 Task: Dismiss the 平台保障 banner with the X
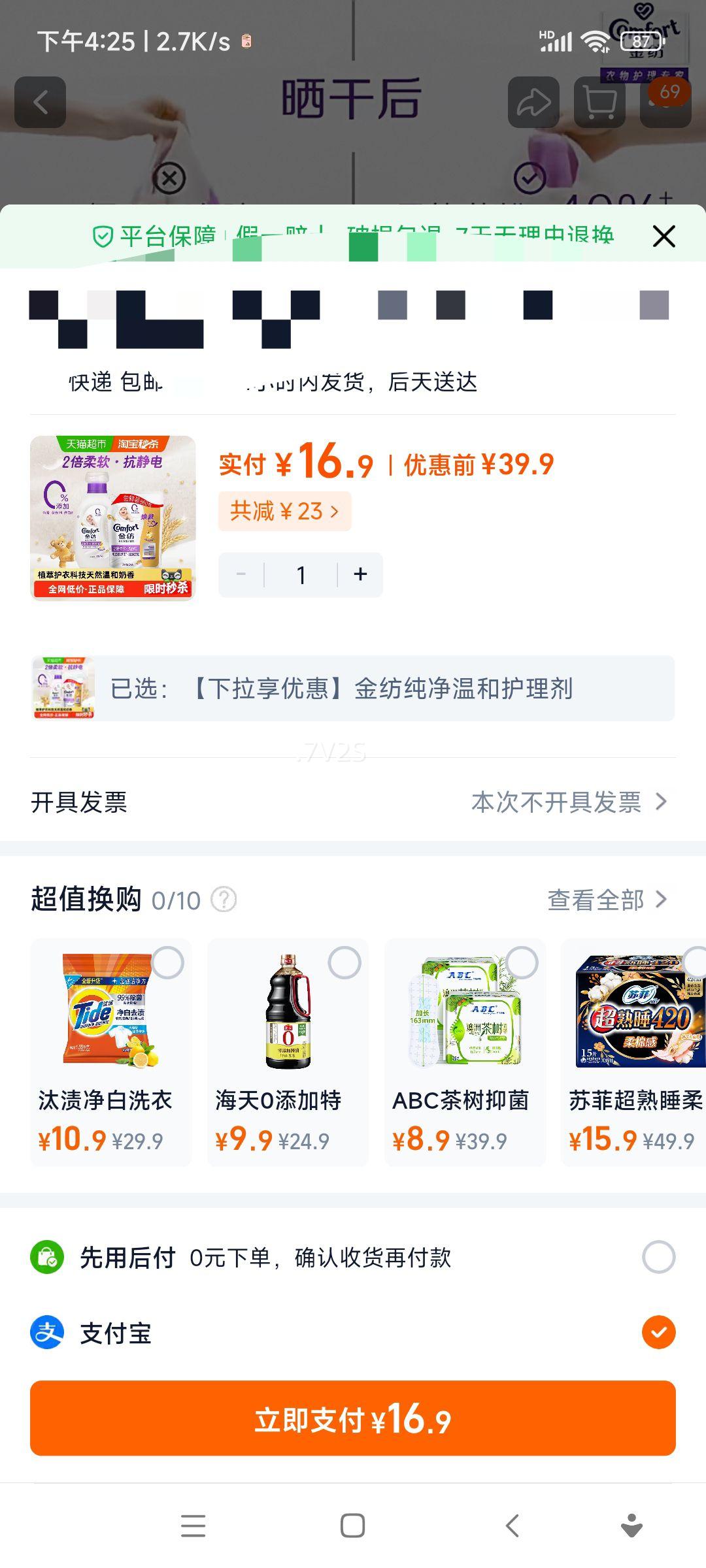[664, 237]
